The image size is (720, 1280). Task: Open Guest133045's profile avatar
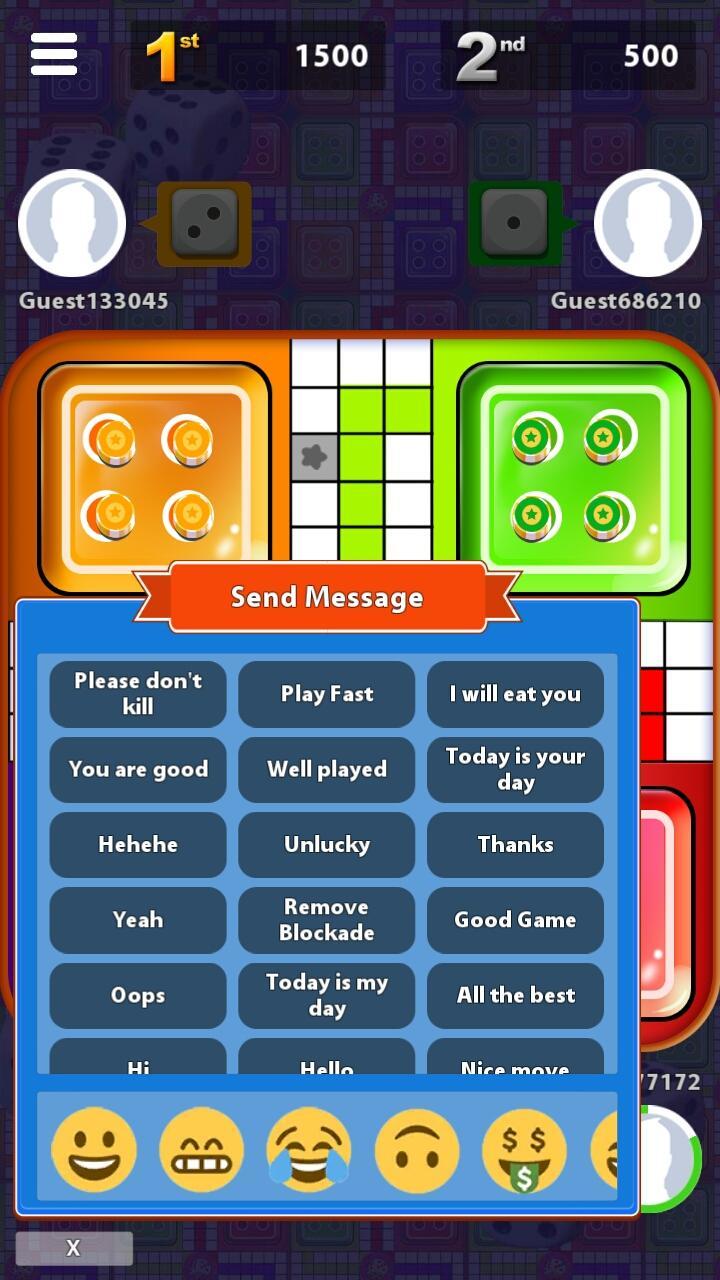(x=71, y=222)
